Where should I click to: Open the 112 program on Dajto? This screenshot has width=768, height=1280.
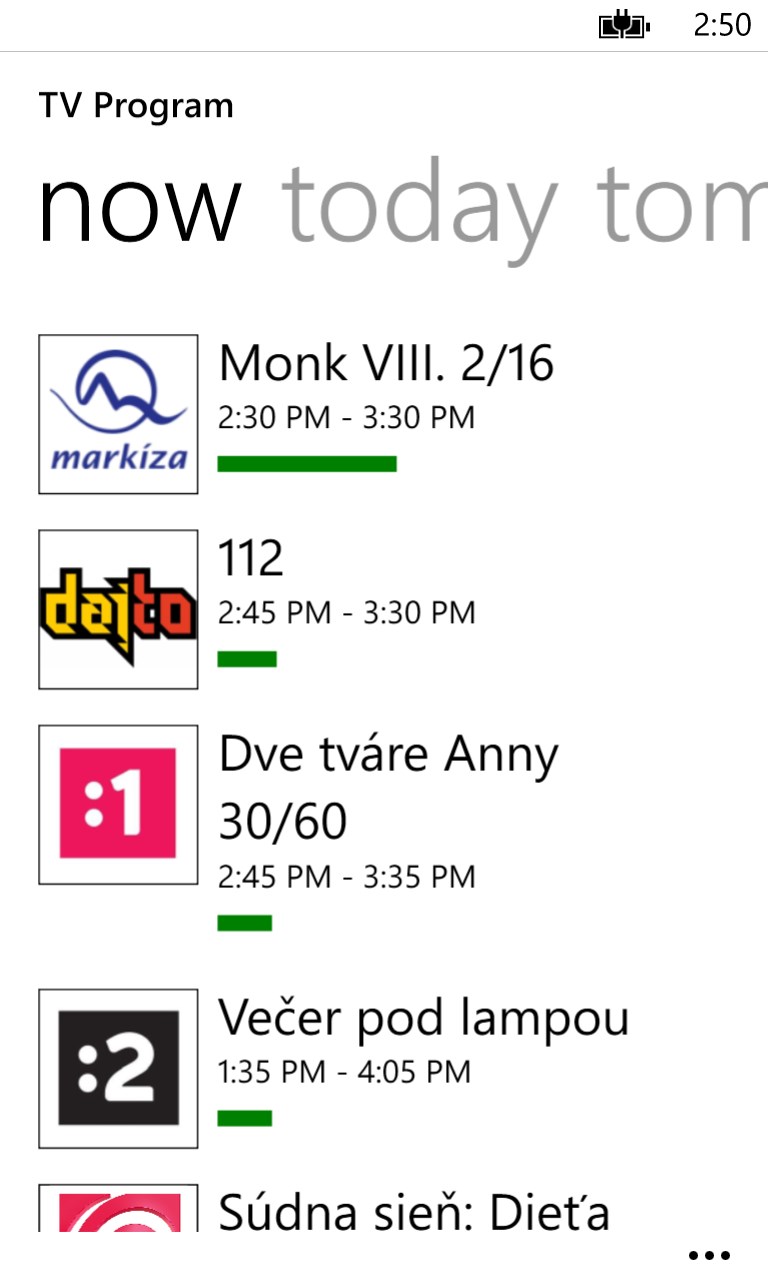pos(250,557)
